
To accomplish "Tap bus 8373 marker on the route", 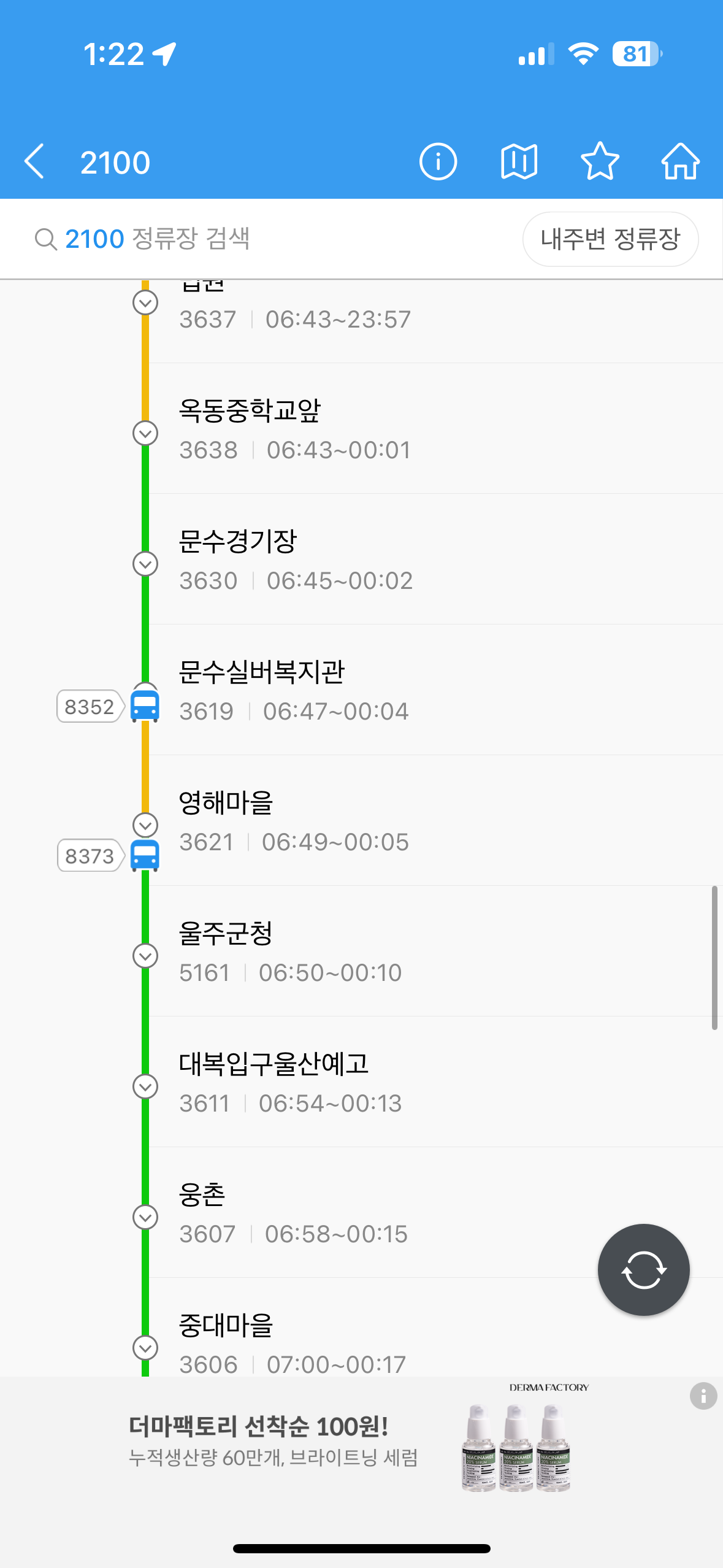I will point(108,855).
